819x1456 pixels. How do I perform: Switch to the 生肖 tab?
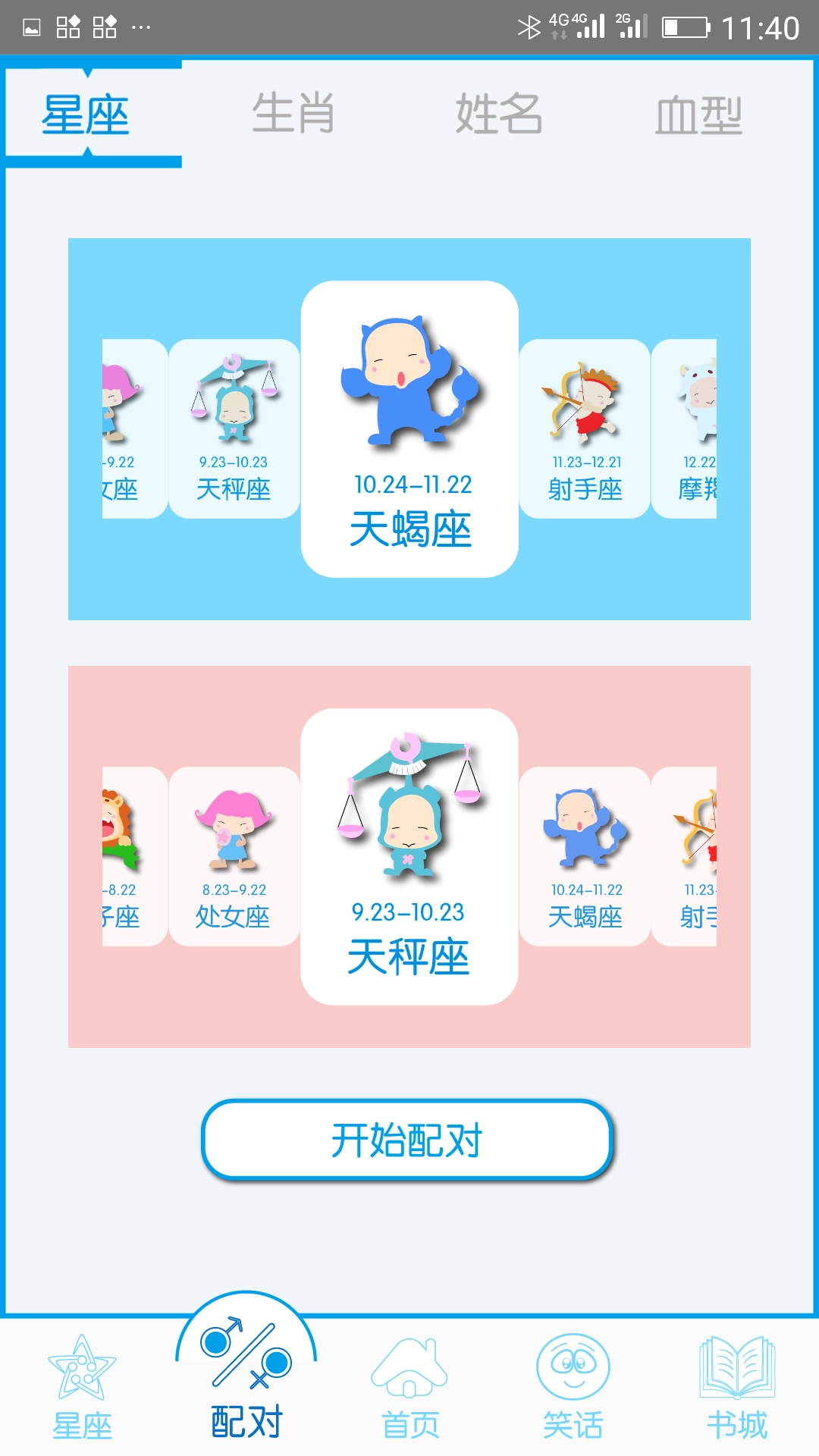294,112
